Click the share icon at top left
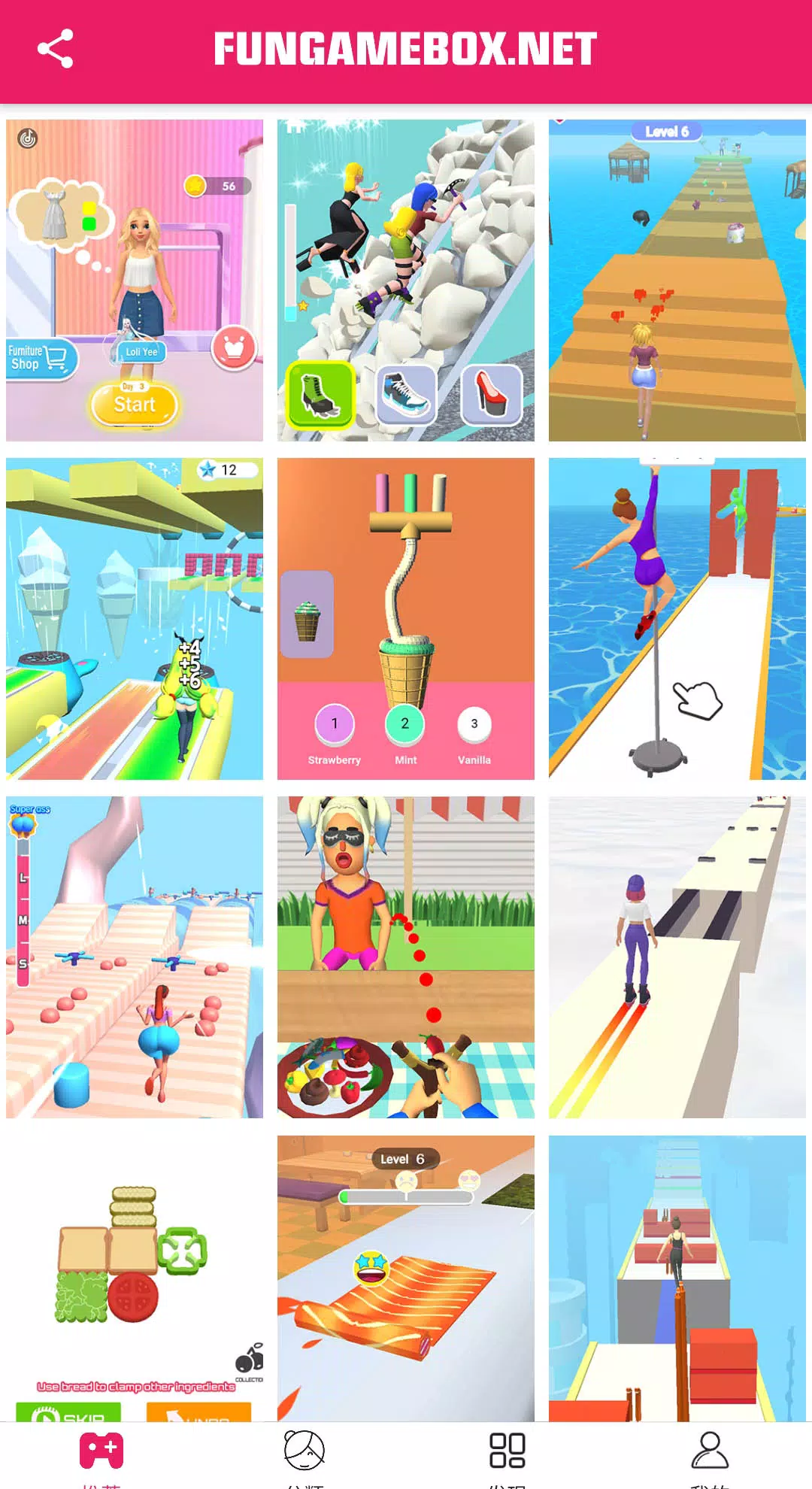Image resolution: width=812 pixels, height=1489 pixels. pos(53,50)
